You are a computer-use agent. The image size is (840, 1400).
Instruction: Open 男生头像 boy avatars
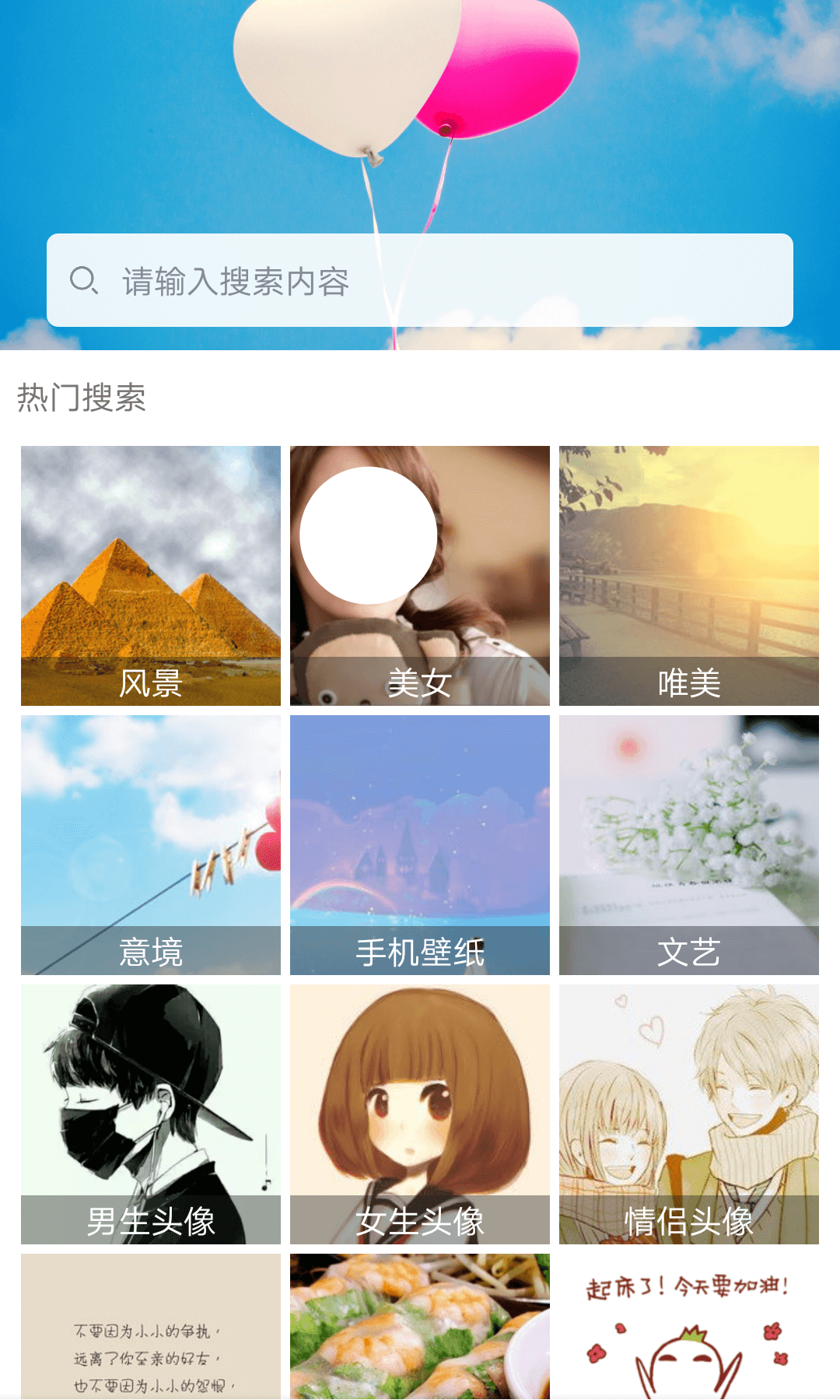click(151, 1114)
